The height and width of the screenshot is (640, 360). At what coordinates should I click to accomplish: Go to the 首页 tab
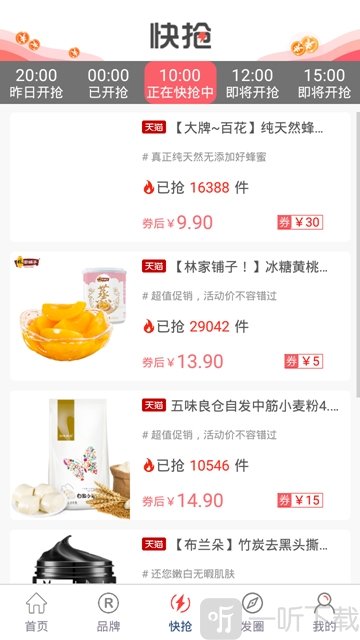pos(36,612)
